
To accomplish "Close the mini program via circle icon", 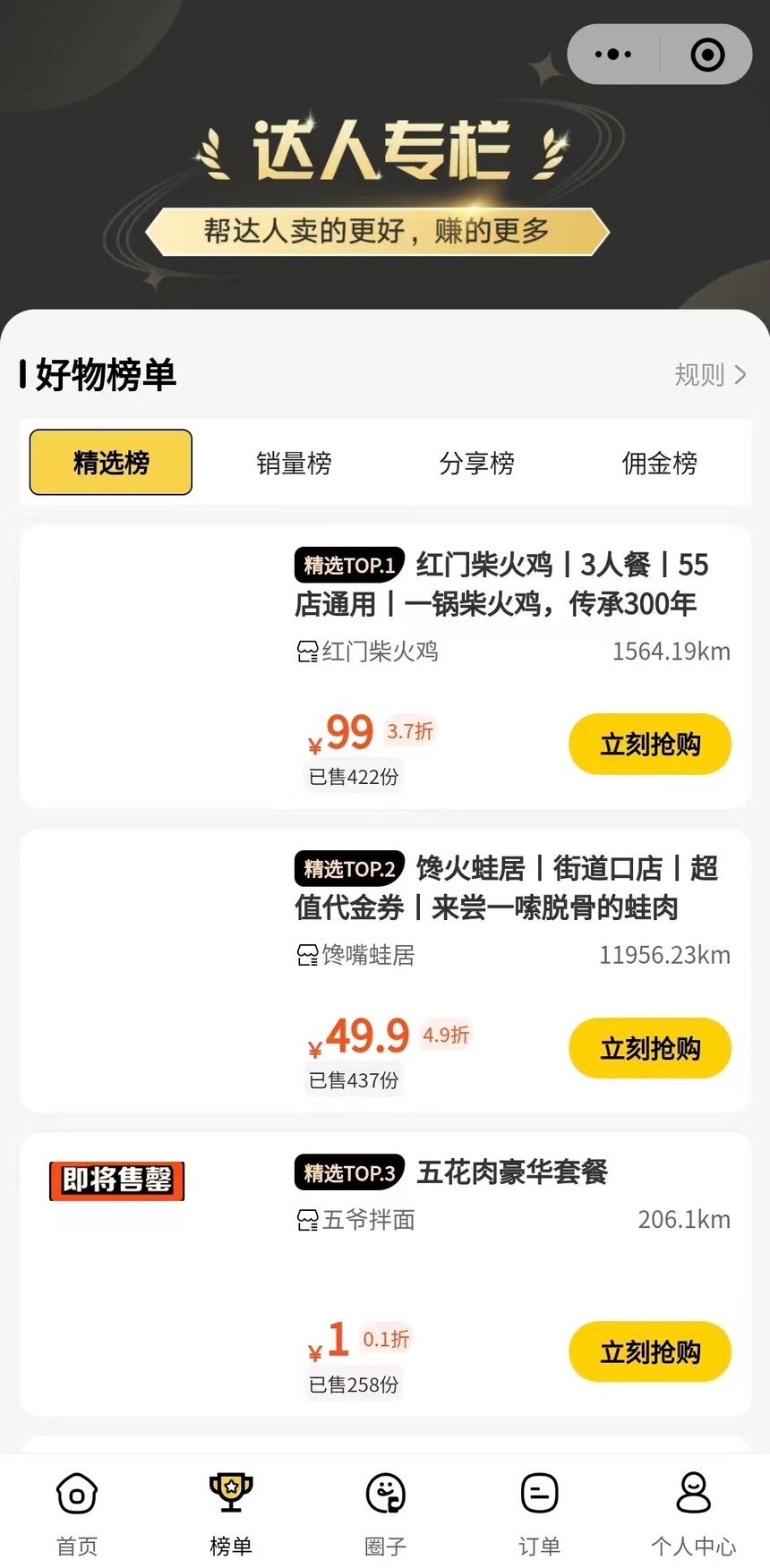I will 707,55.
